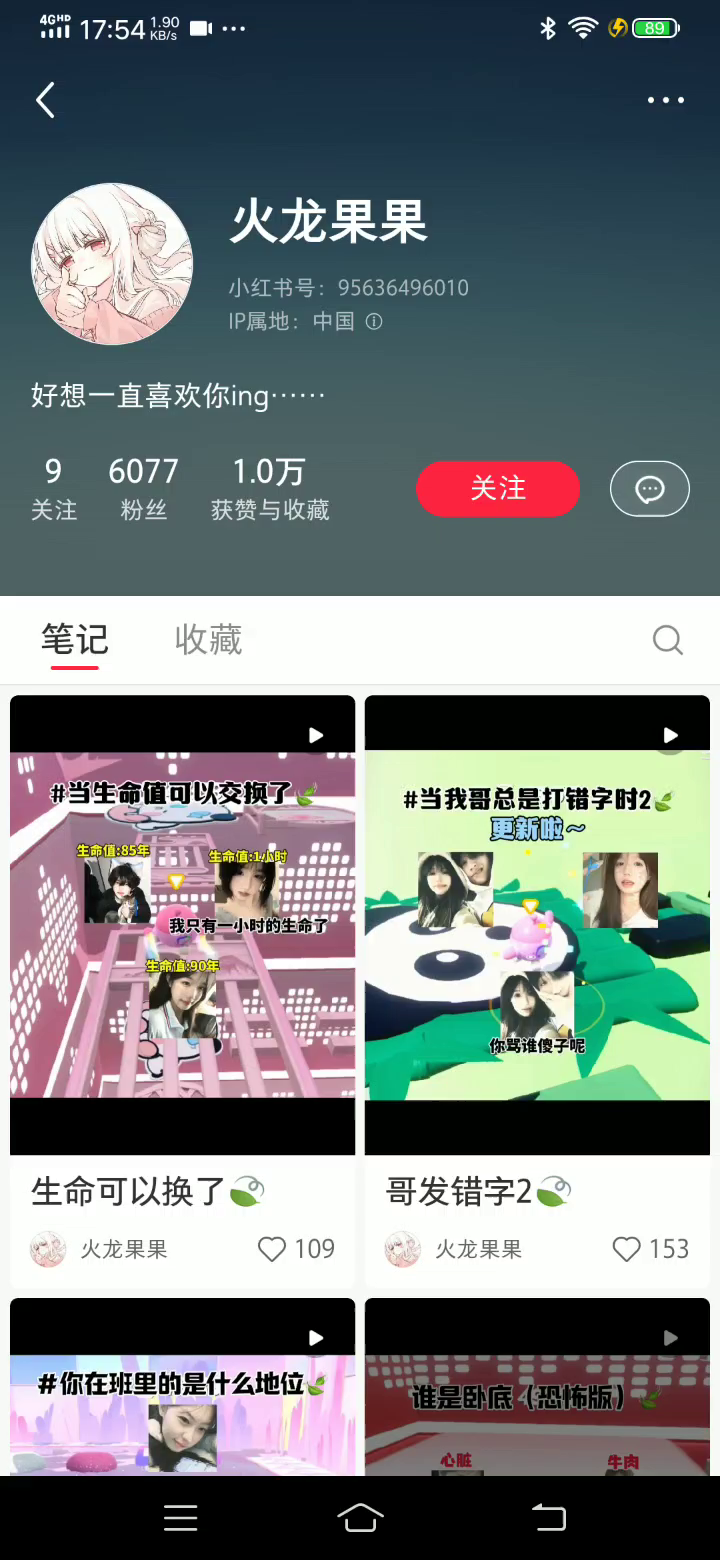
Task: Switch to the 收藏 tab
Action: pos(208,640)
